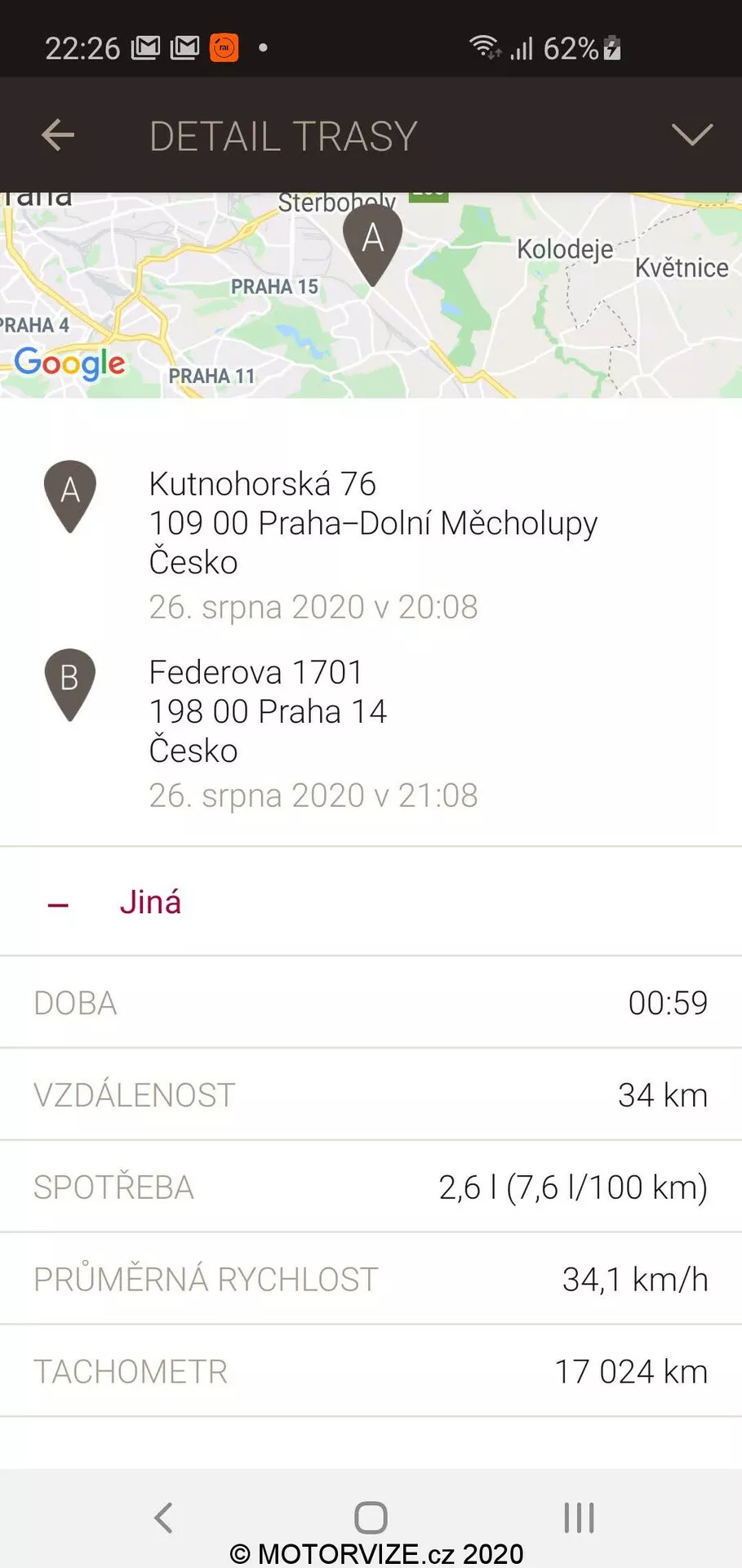Tap the Google logo on the map
The height and width of the screenshot is (1568, 742).
(x=69, y=364)
